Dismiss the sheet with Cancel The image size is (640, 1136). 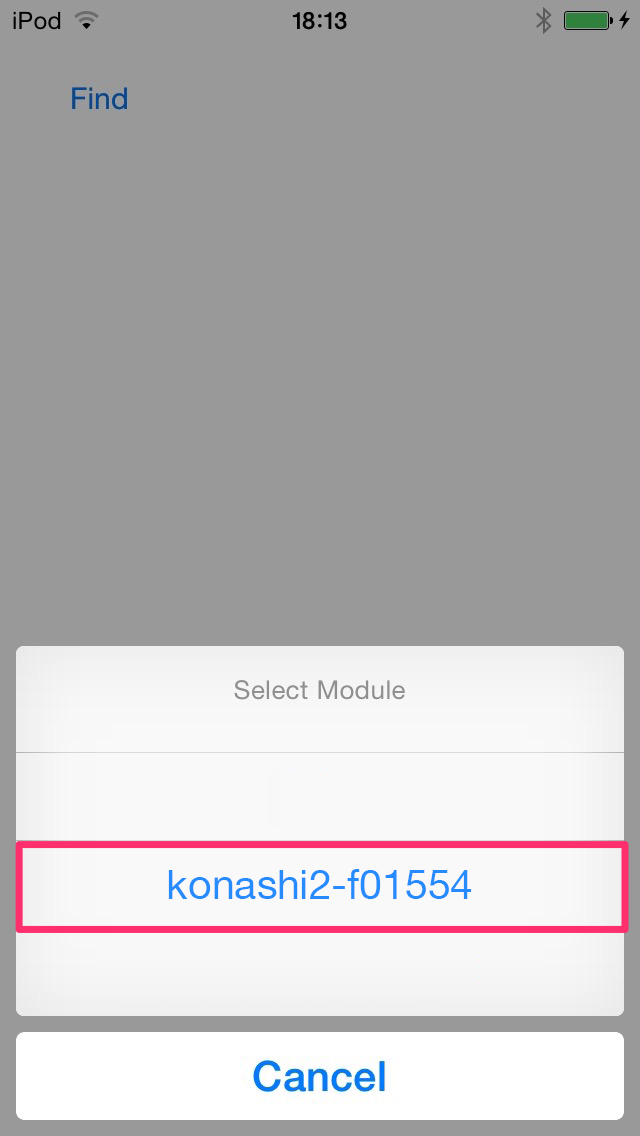click(319, 1076)
